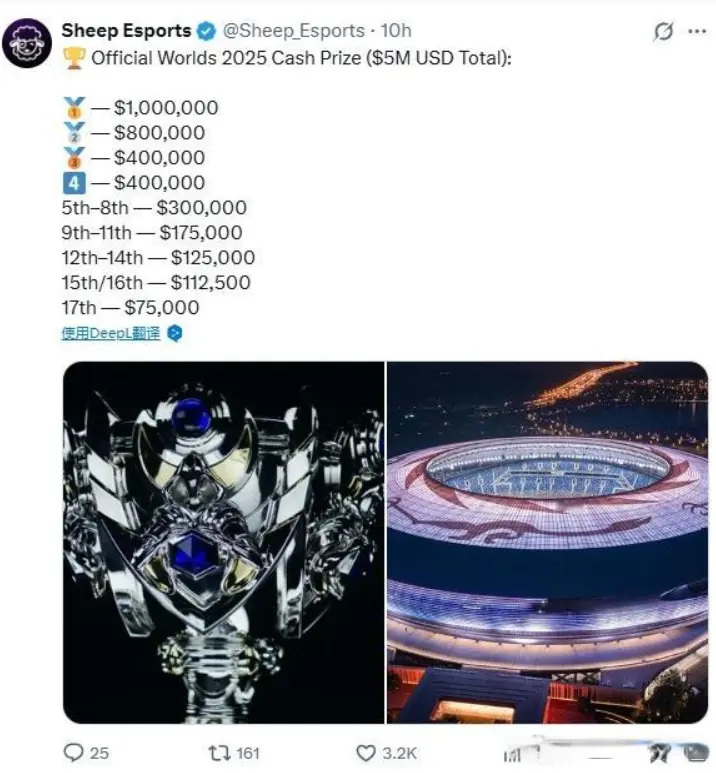Repost the Sheep Esports tweet
Viewport: 716px width, 773px height.
click(214, 752)
